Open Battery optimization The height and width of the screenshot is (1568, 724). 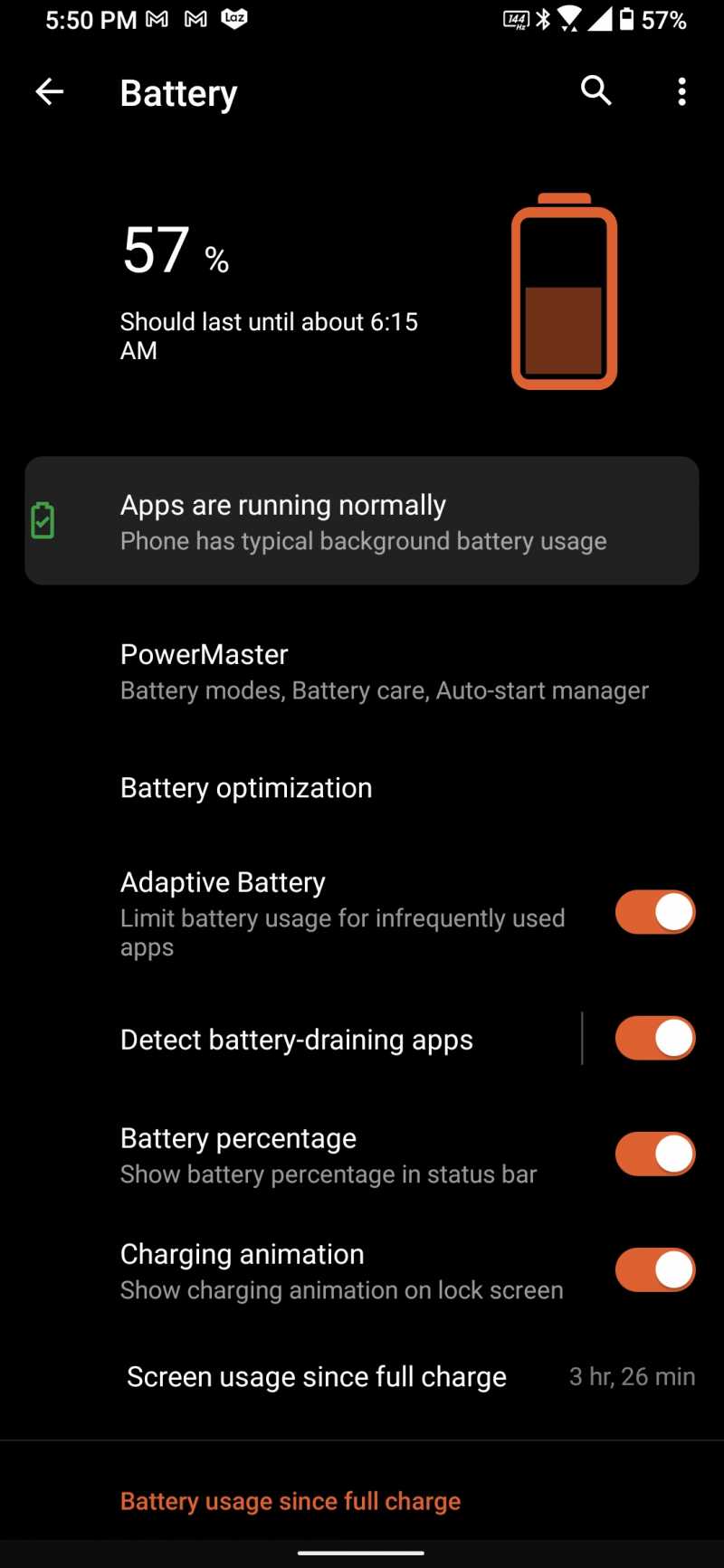[362, 788]
